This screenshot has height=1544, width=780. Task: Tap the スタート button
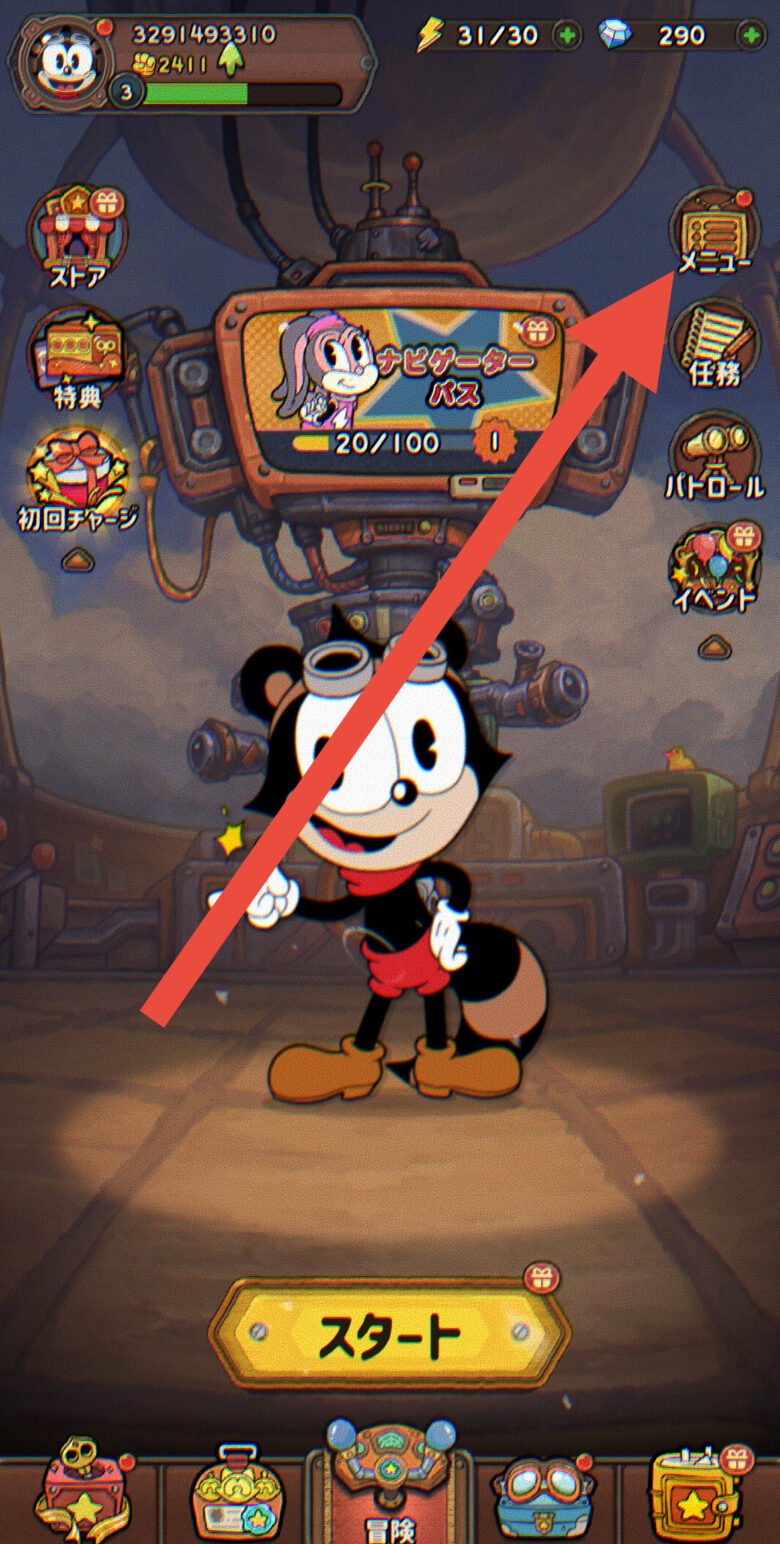point(390,1333)
